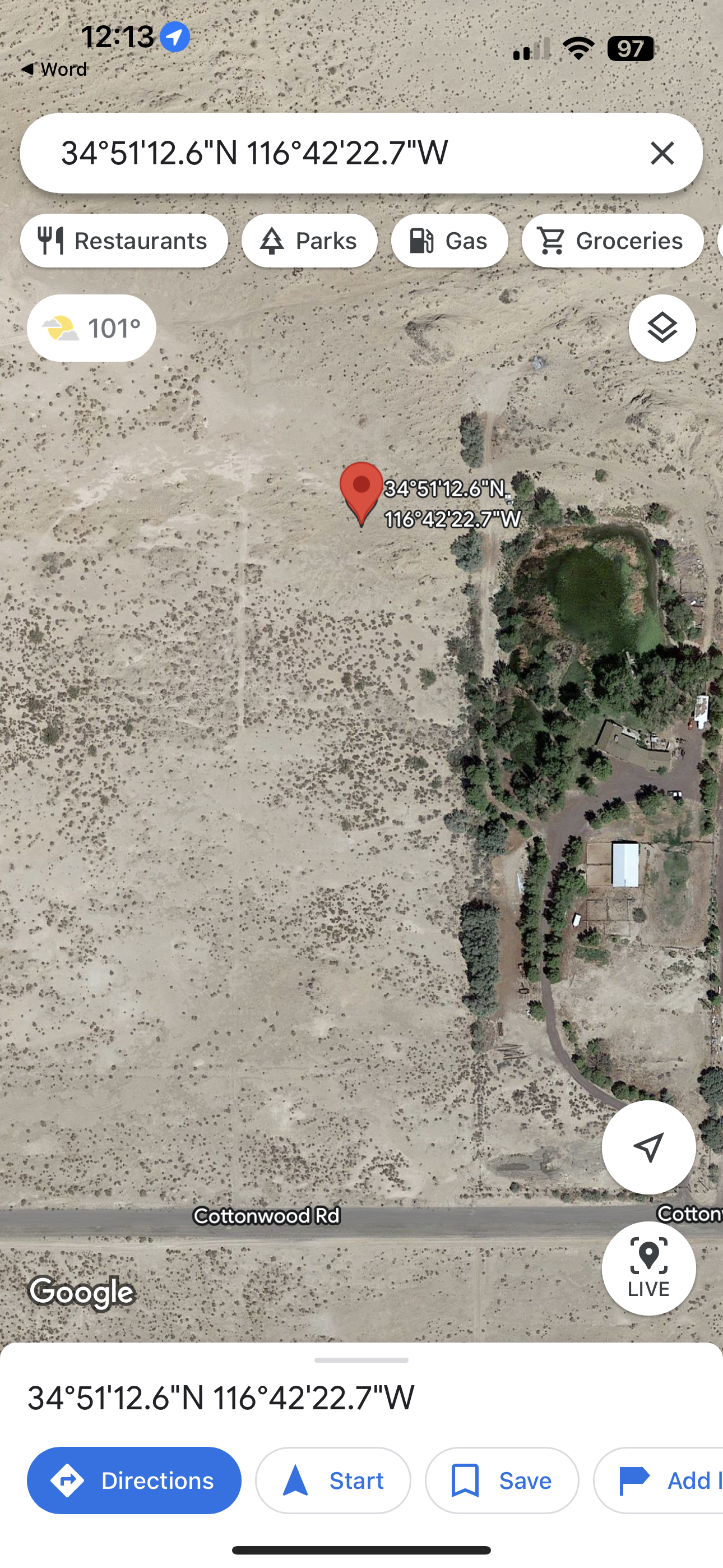Start navigation to the pin
This screenshot has height=1568, width=723.
pos(333,1481)
